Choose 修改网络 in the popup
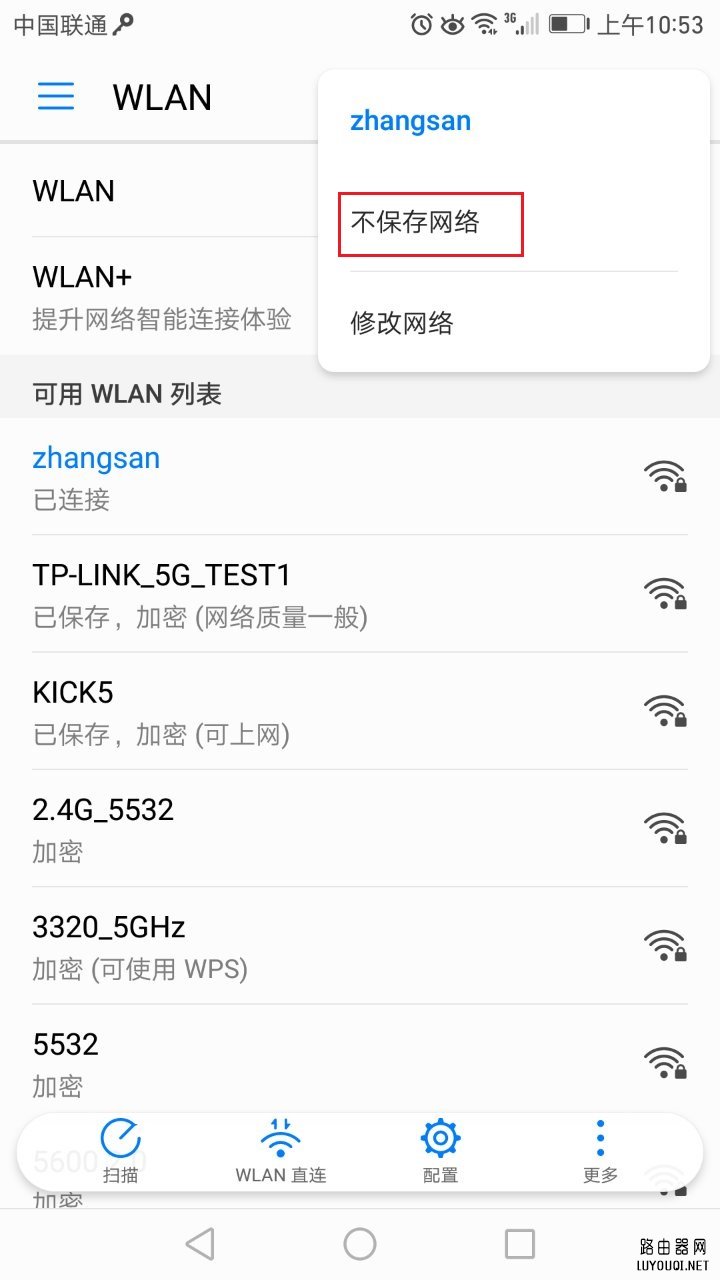 [x=402, y=323]
